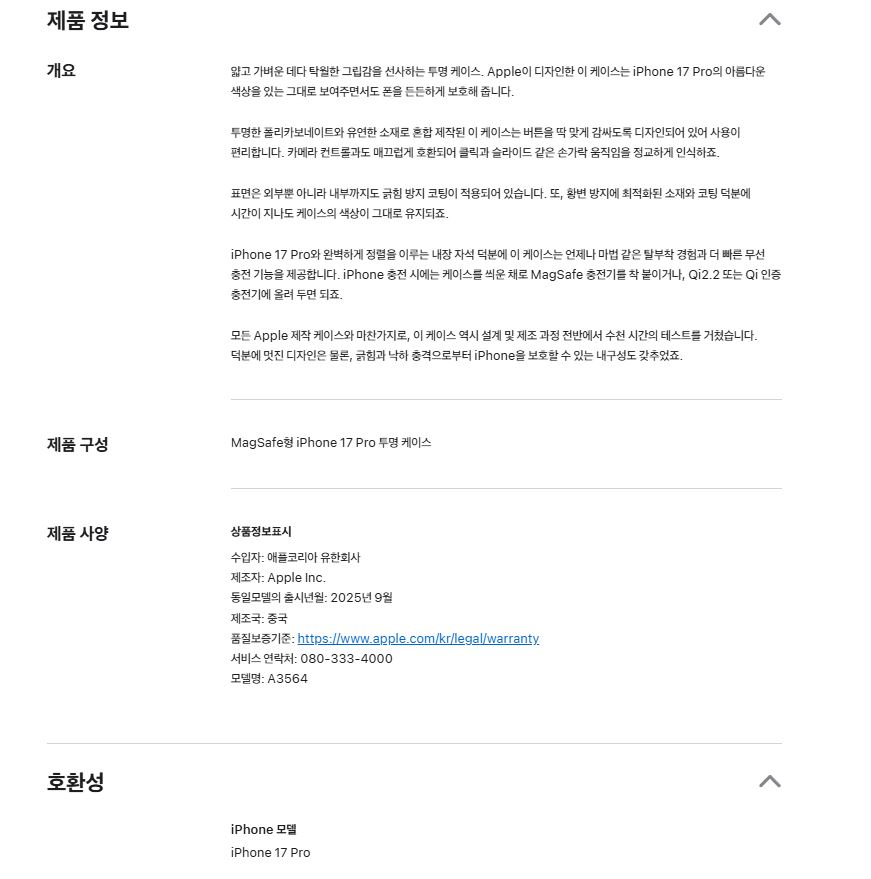
Task: Collapse the 제품 정보 section
Action: [x=769, y=19]
